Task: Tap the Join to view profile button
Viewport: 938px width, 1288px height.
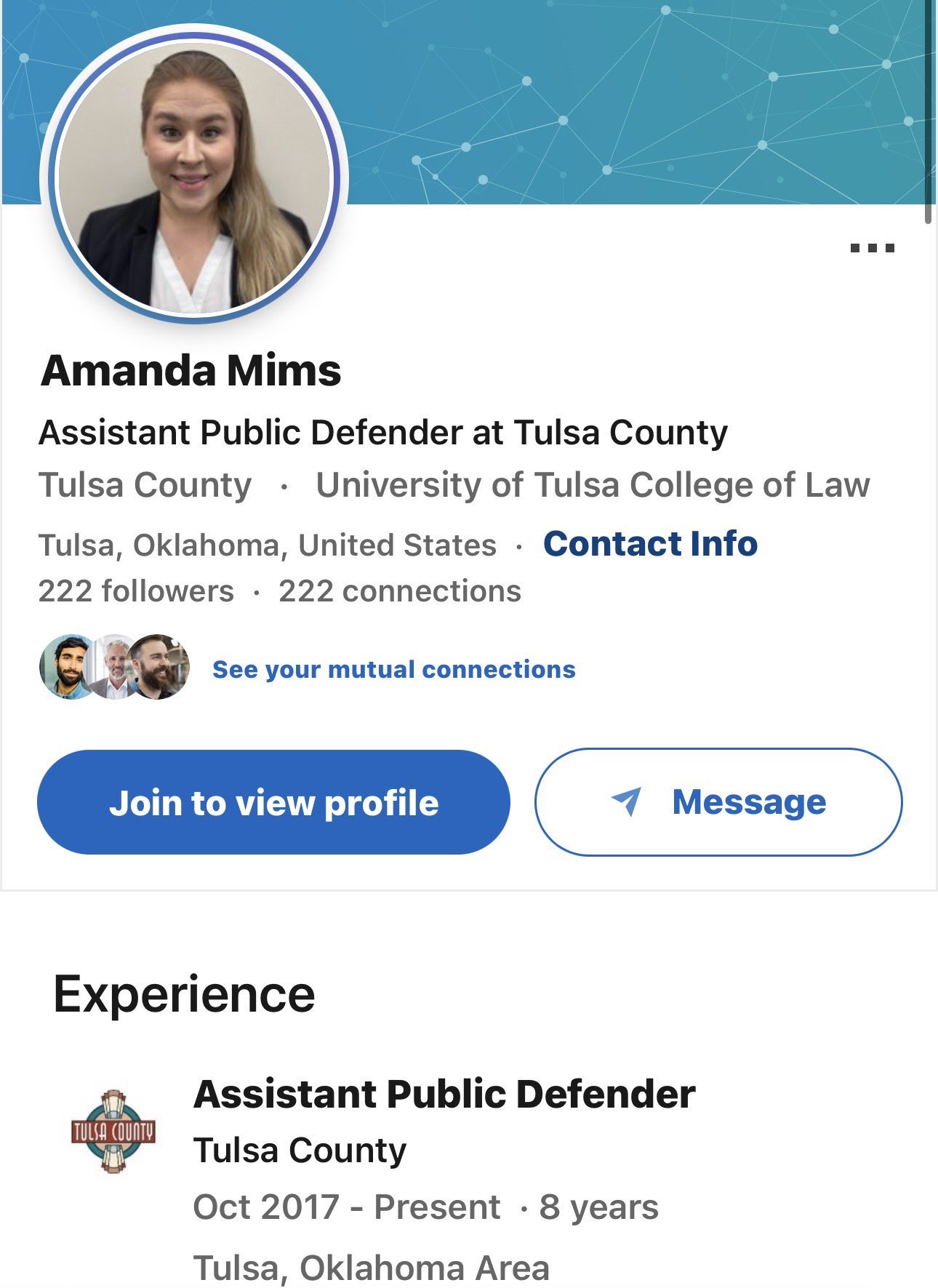Action: [x=273, y=802]
